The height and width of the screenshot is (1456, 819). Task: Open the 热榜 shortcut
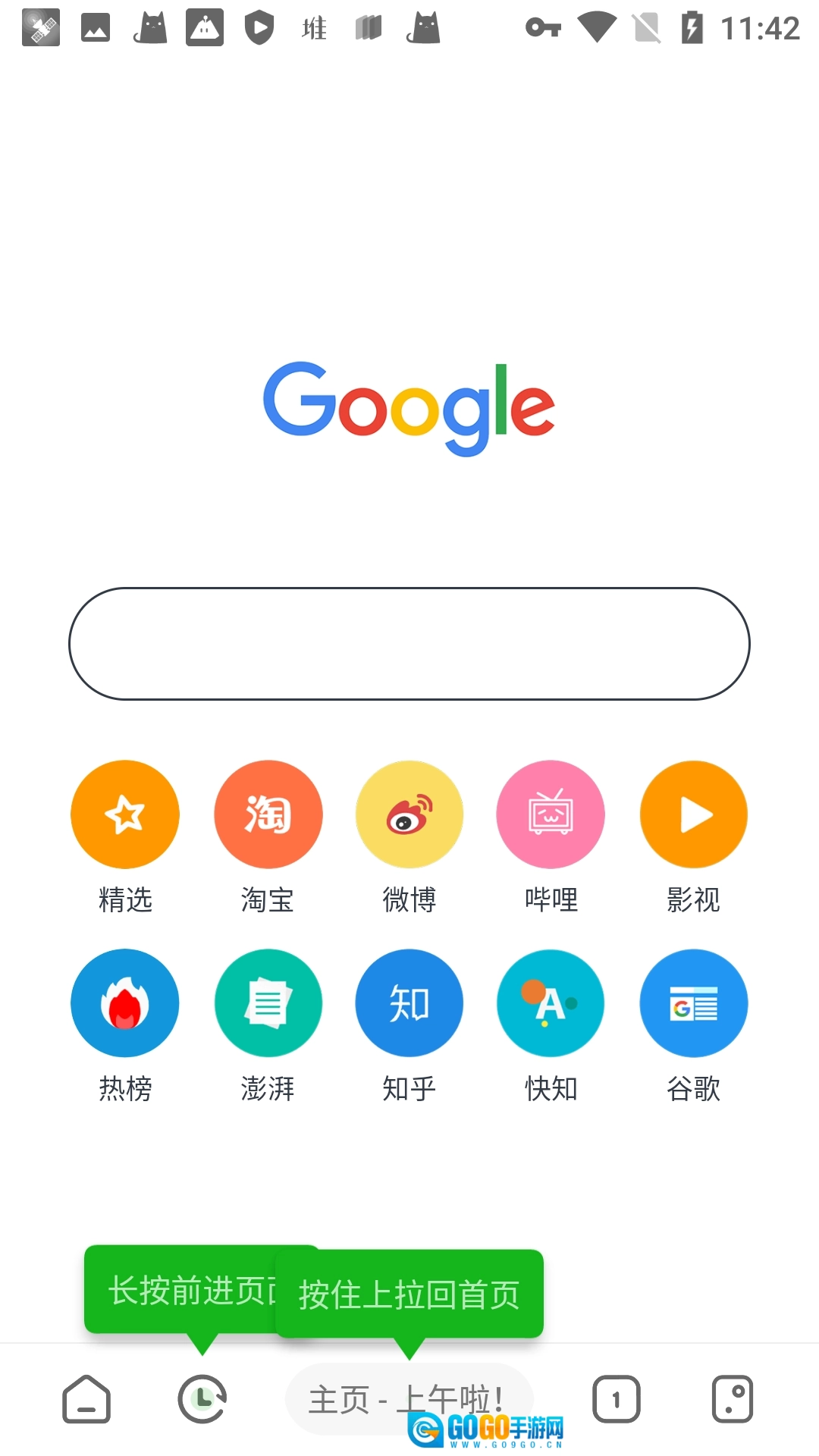pyautogui.click(x=125, y=1003)
